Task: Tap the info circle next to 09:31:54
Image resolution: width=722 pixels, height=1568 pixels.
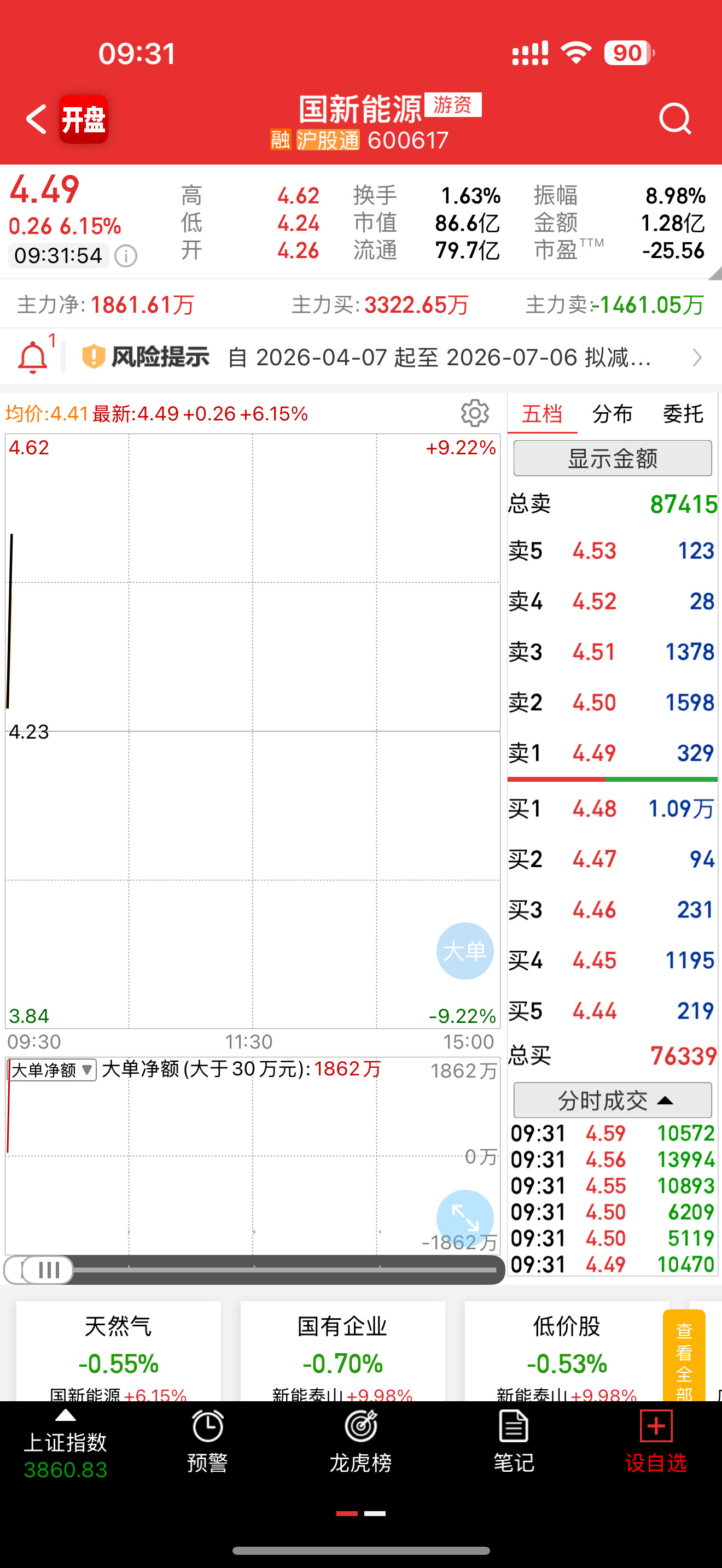Action: coord(126,256)
